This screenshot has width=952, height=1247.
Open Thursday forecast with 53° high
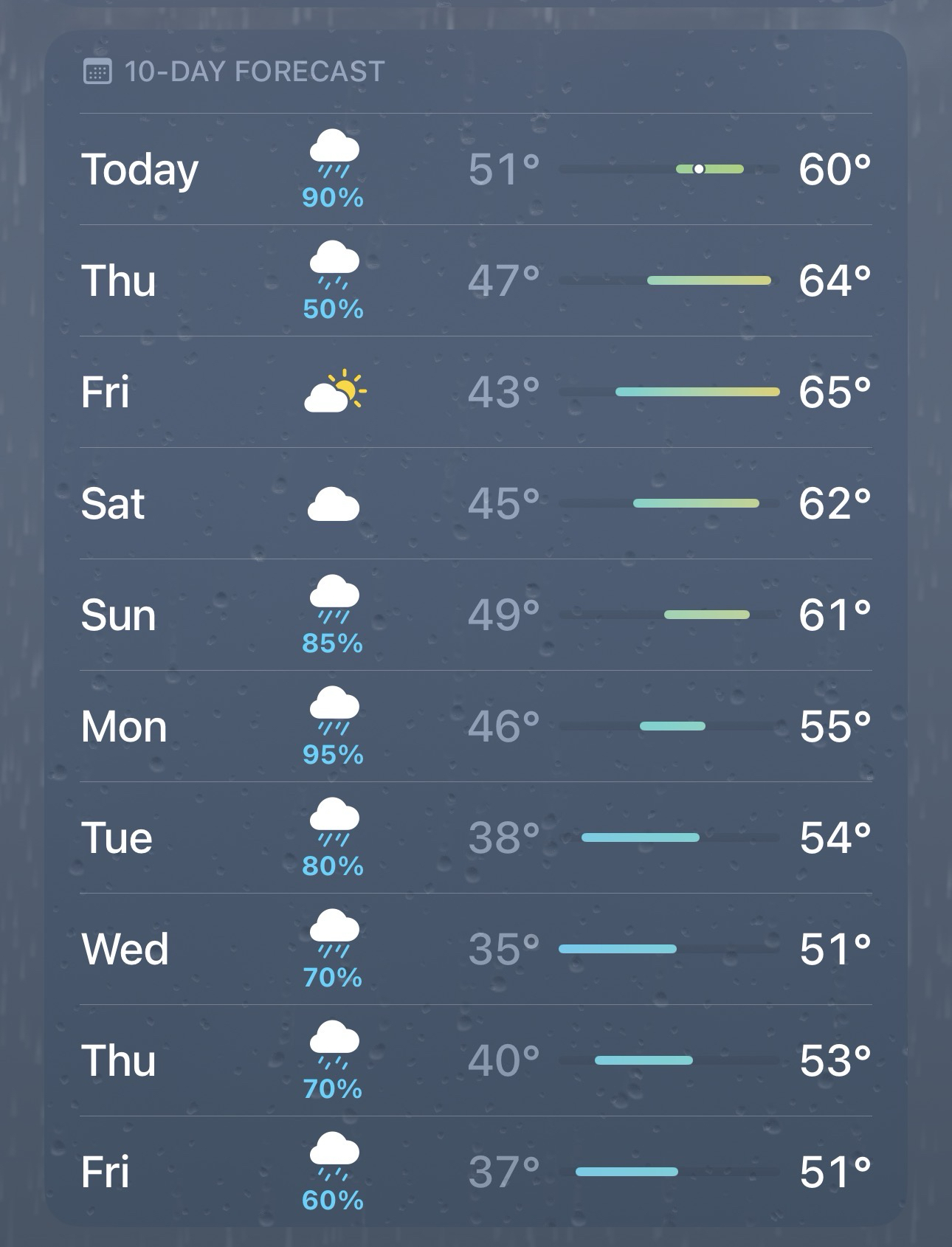pyautogui.click(x=475, y=1060)
